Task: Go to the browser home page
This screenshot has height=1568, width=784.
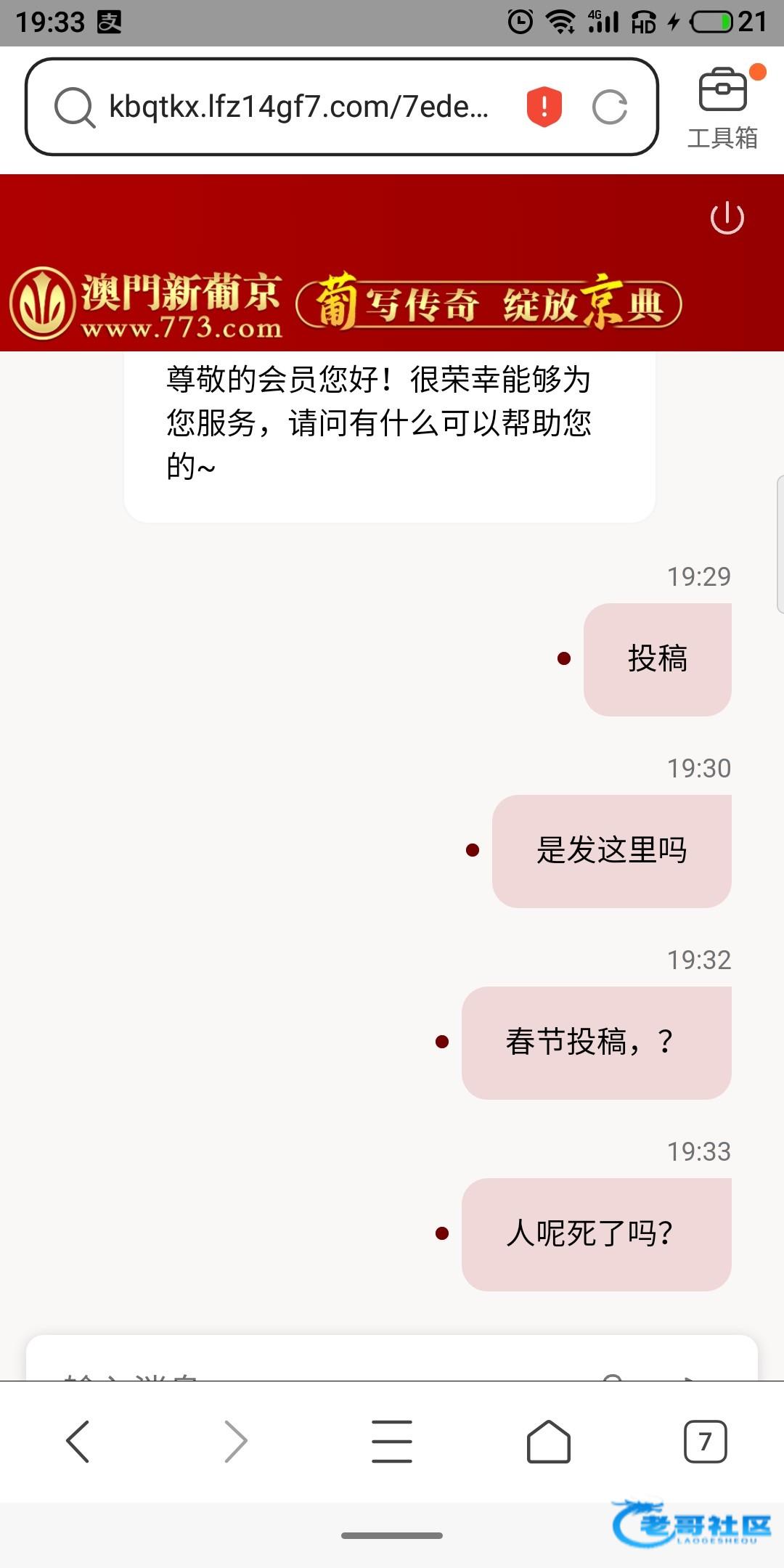Action: click(549, 1441)
